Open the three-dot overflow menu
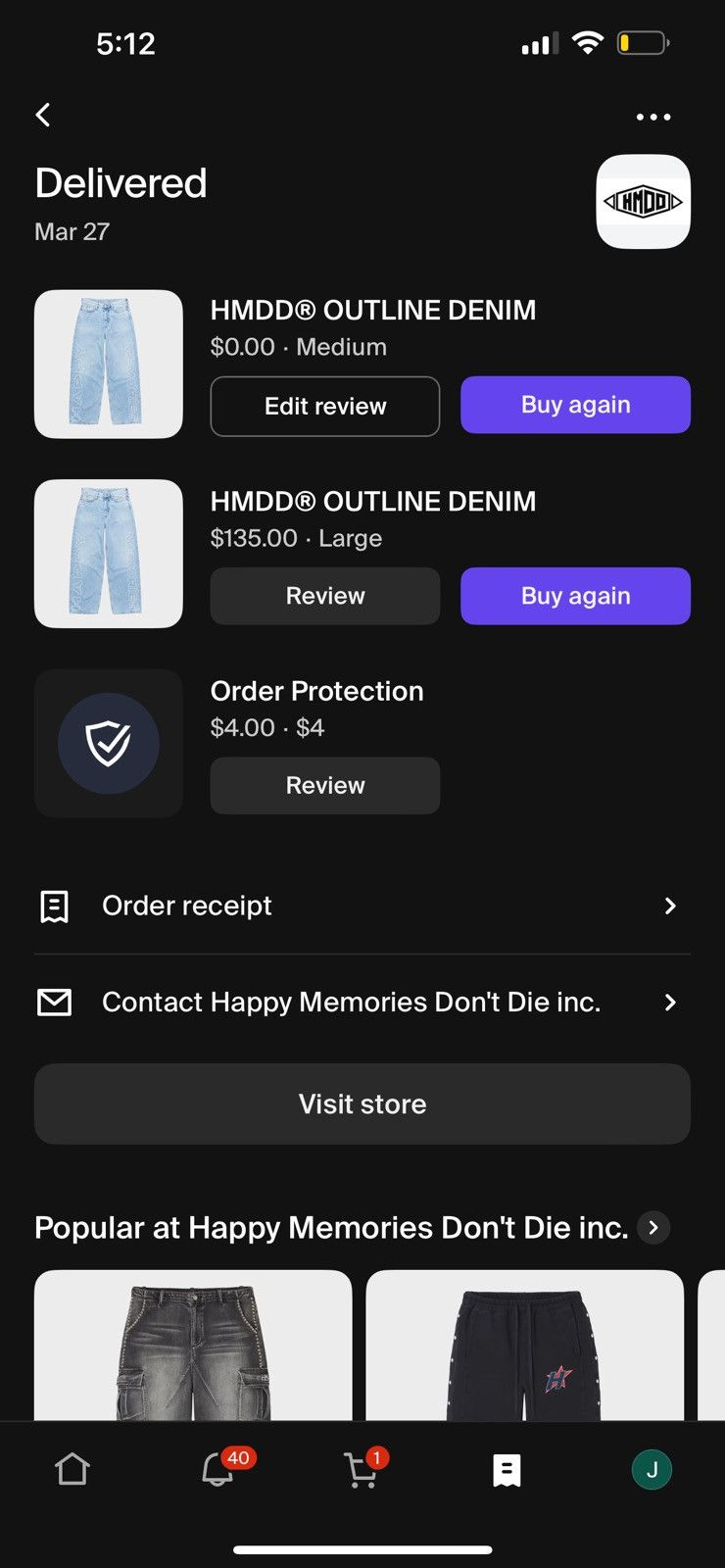The image size is (725, 1568). tap(653, 117)
